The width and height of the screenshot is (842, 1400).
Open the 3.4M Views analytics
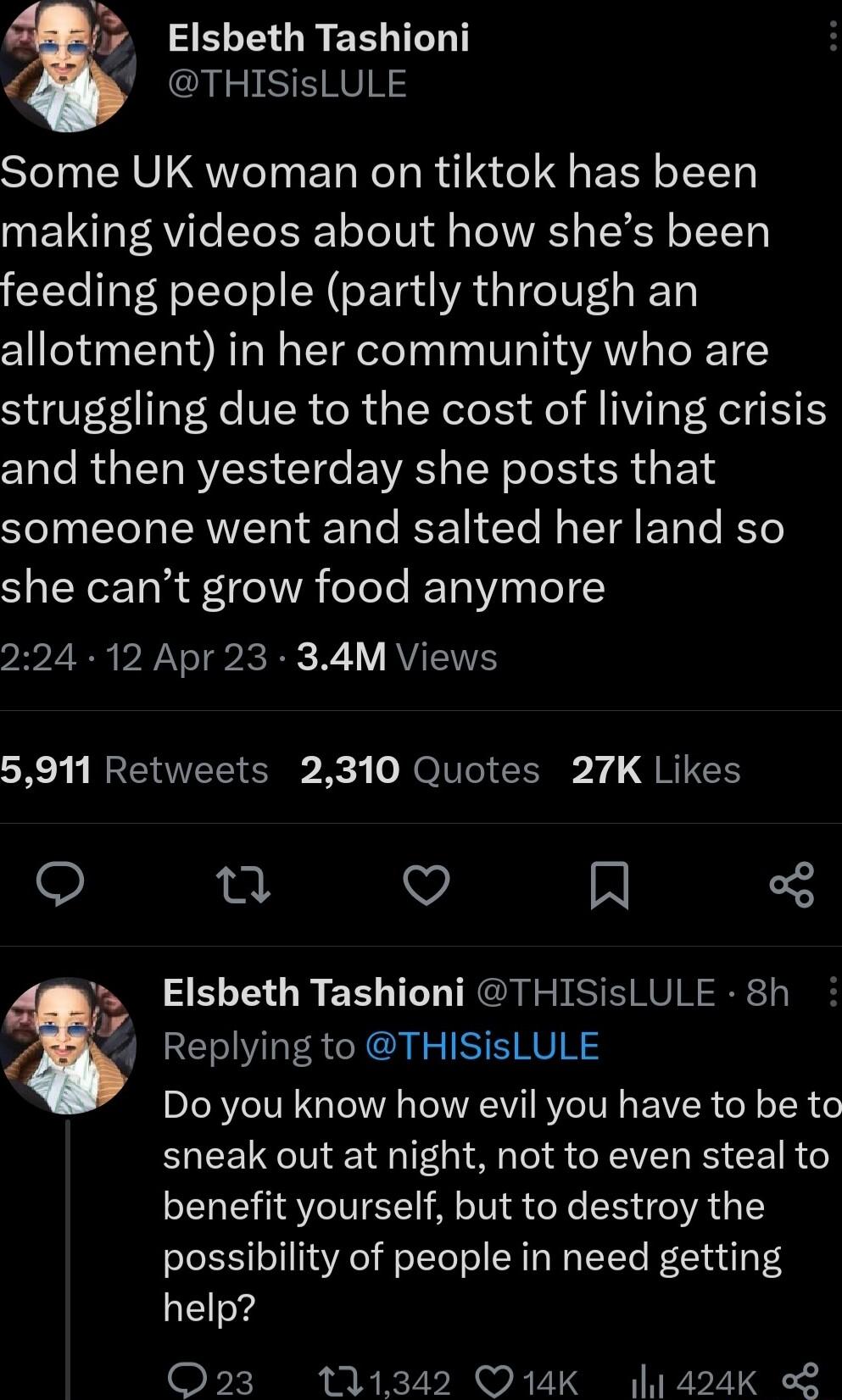click(394, 656)
